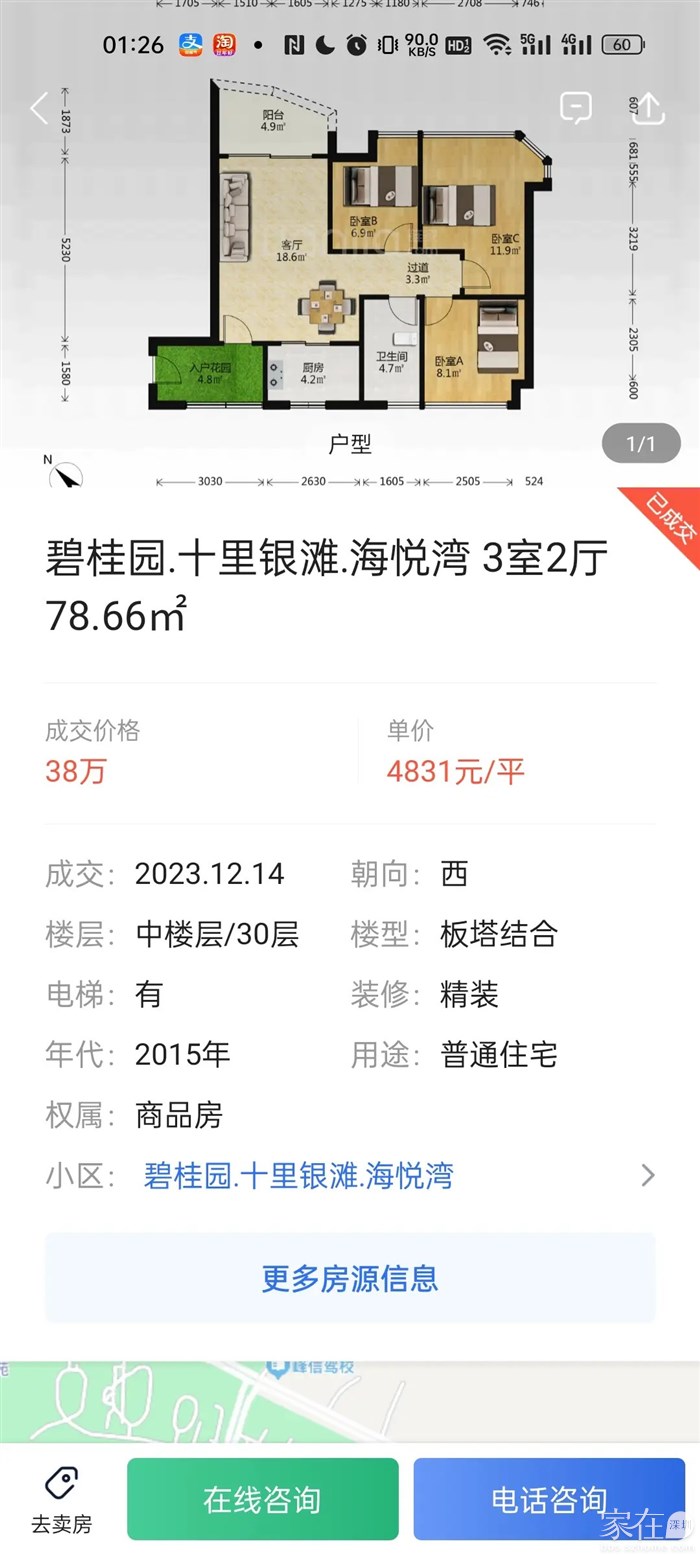Image resolution: width=700 pixels, height=1555 pixels.
Task: Open the map preview below listing details
Action: coord(350,1400)
